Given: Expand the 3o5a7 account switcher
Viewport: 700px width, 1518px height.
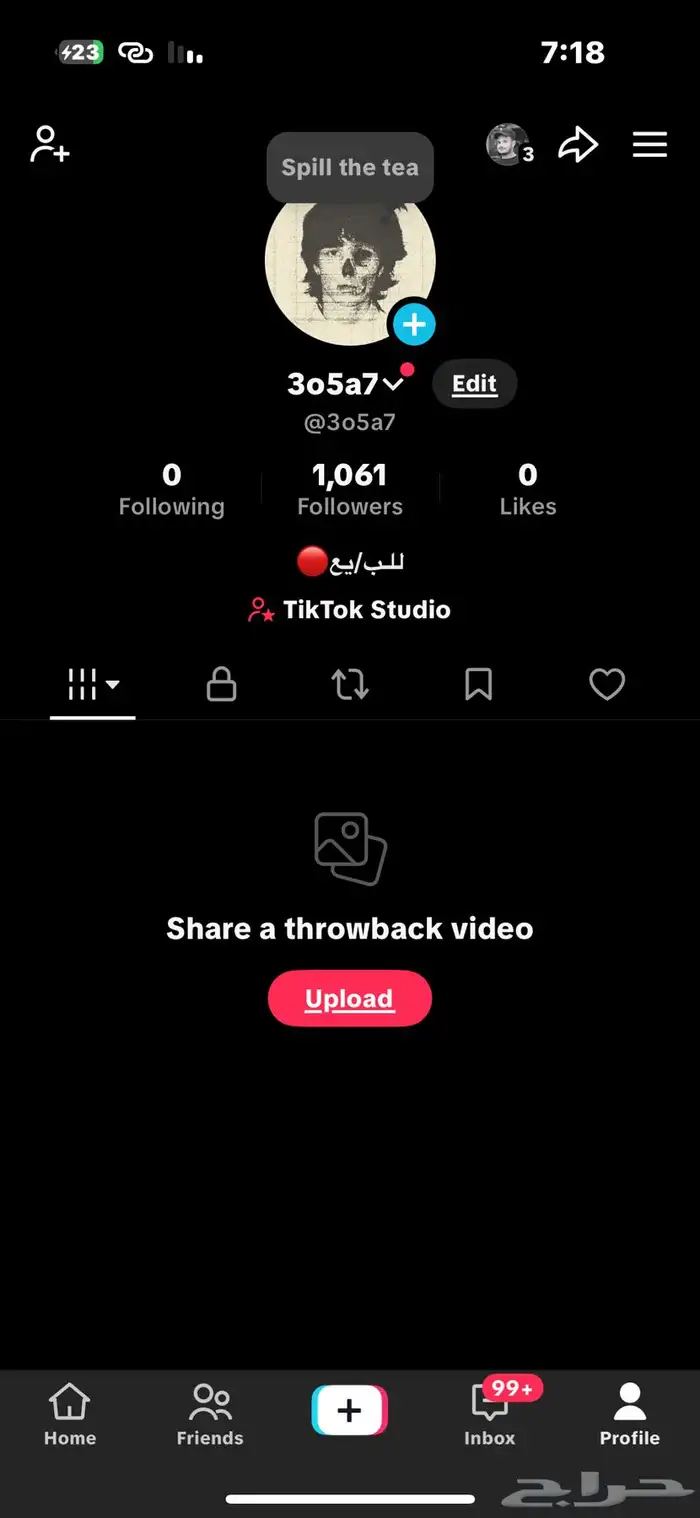Looking at the screenshot, I should click(345, 383).
